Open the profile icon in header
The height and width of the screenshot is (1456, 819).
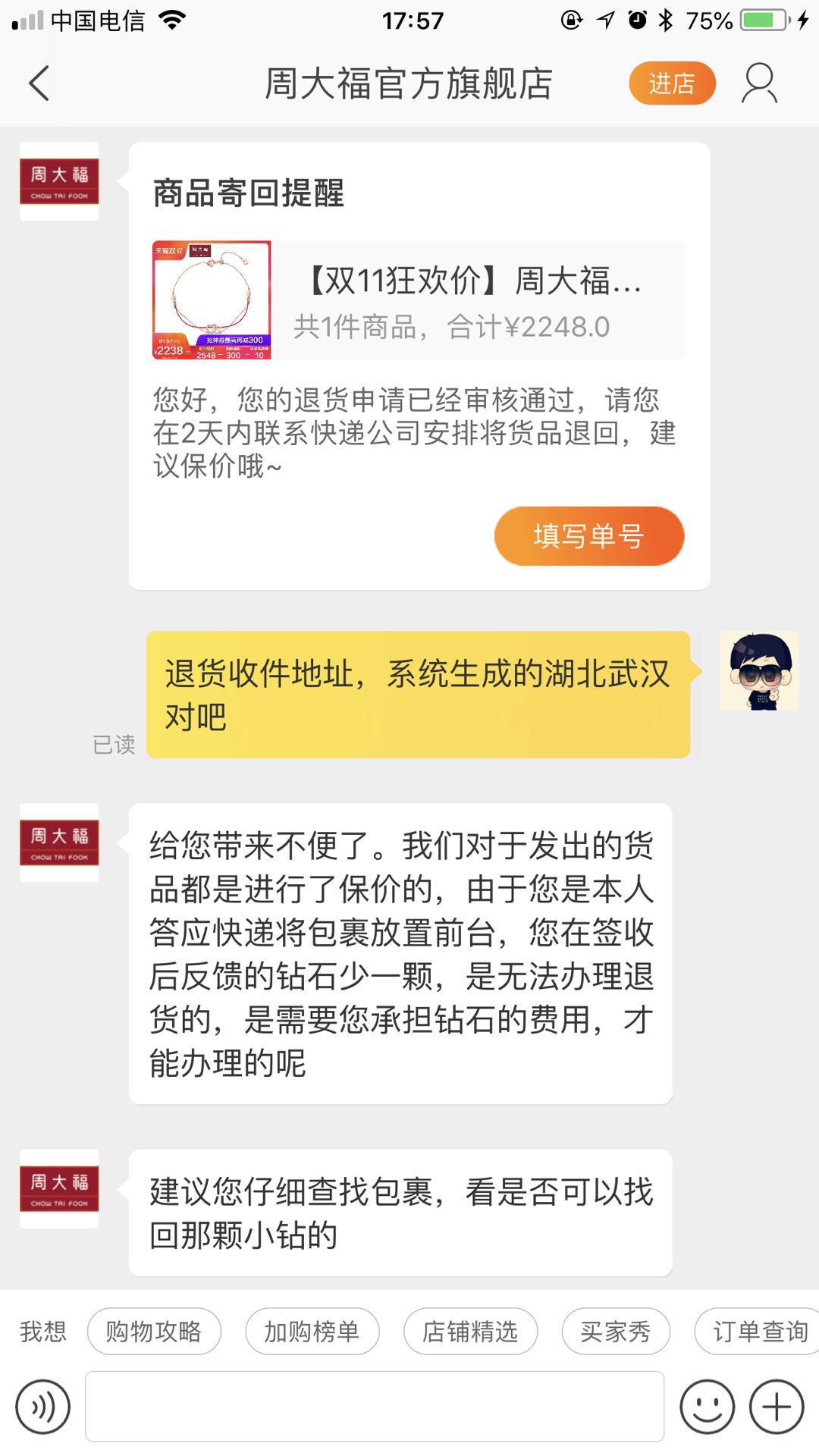tap(759, 83)
